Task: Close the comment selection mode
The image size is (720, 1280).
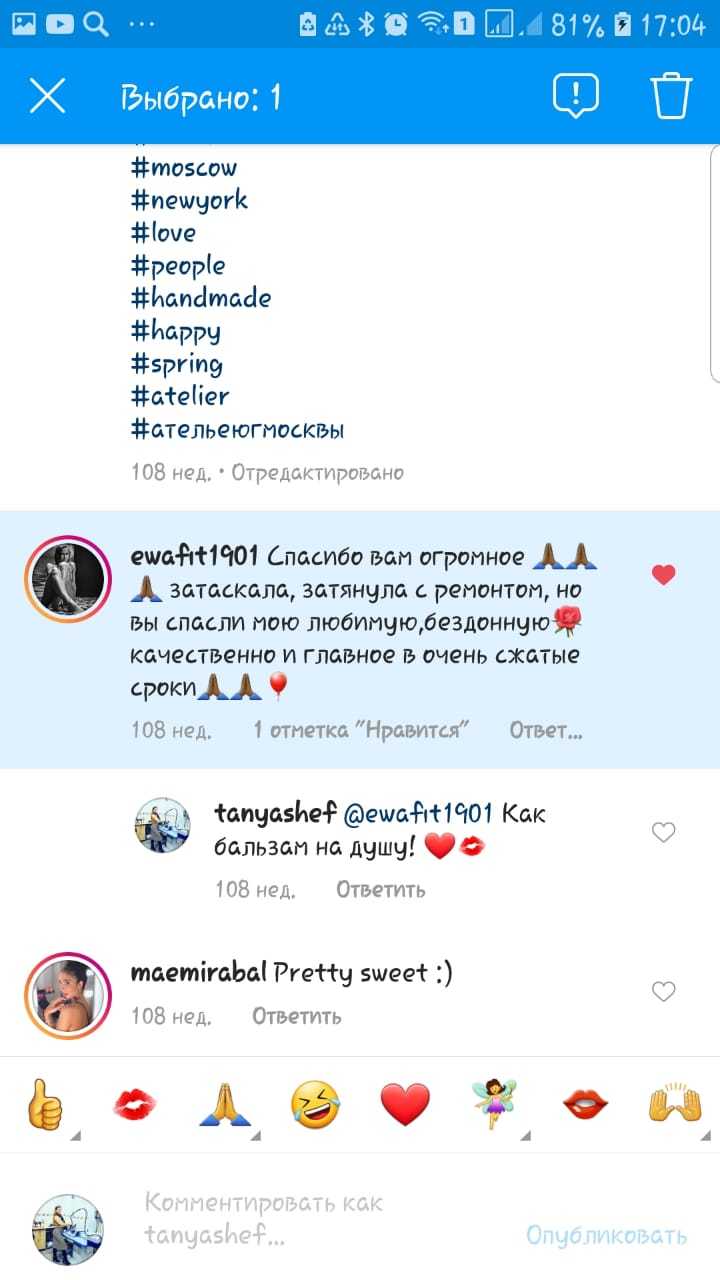Action: [47, 97]
